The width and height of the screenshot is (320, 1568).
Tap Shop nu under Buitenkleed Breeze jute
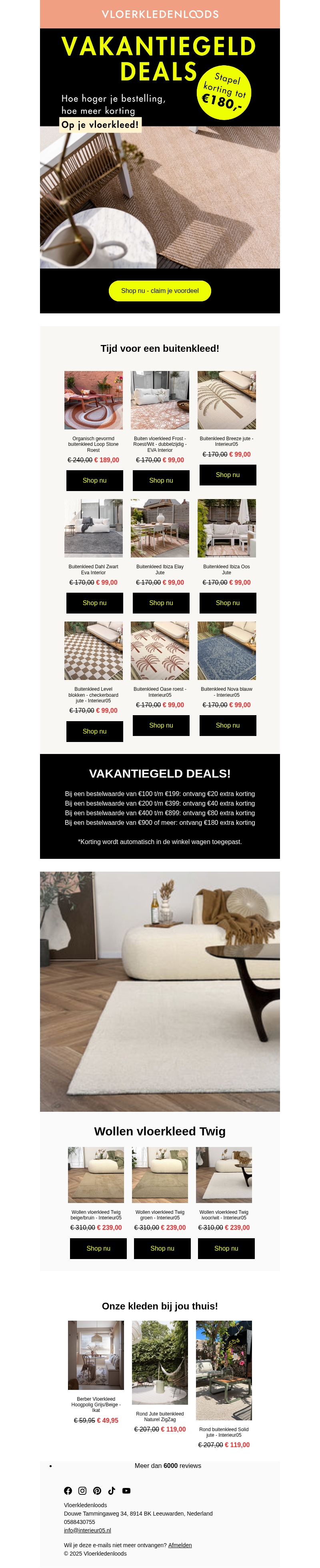pyautogui.click(x=227, y=475)
